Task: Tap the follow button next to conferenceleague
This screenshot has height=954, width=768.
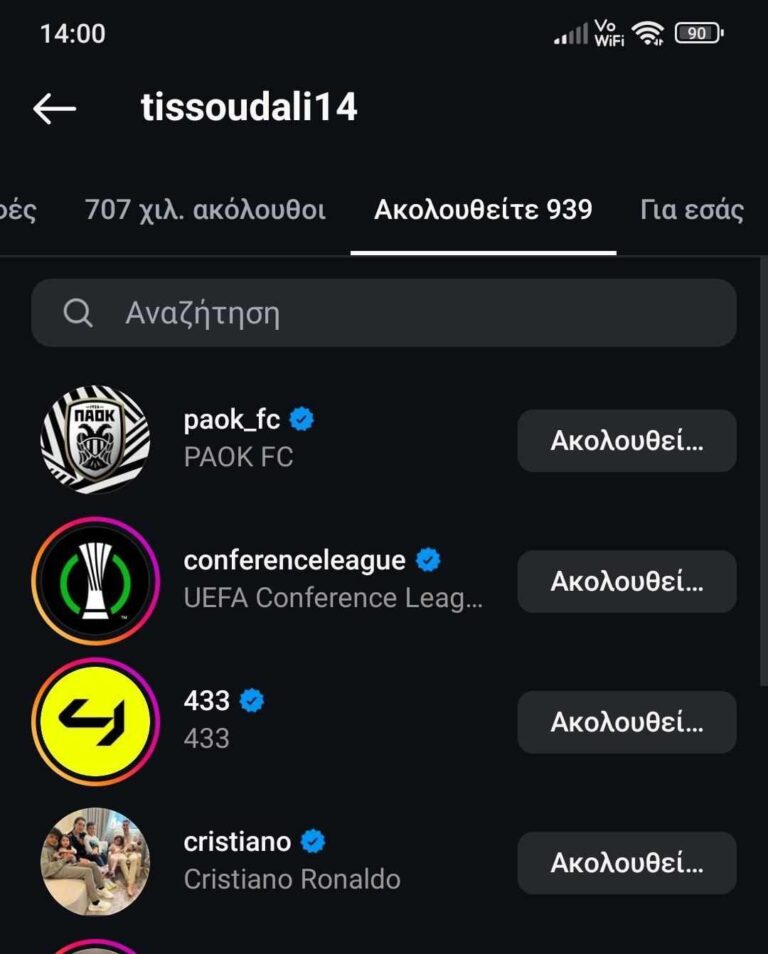Action: tap(626, 581)
